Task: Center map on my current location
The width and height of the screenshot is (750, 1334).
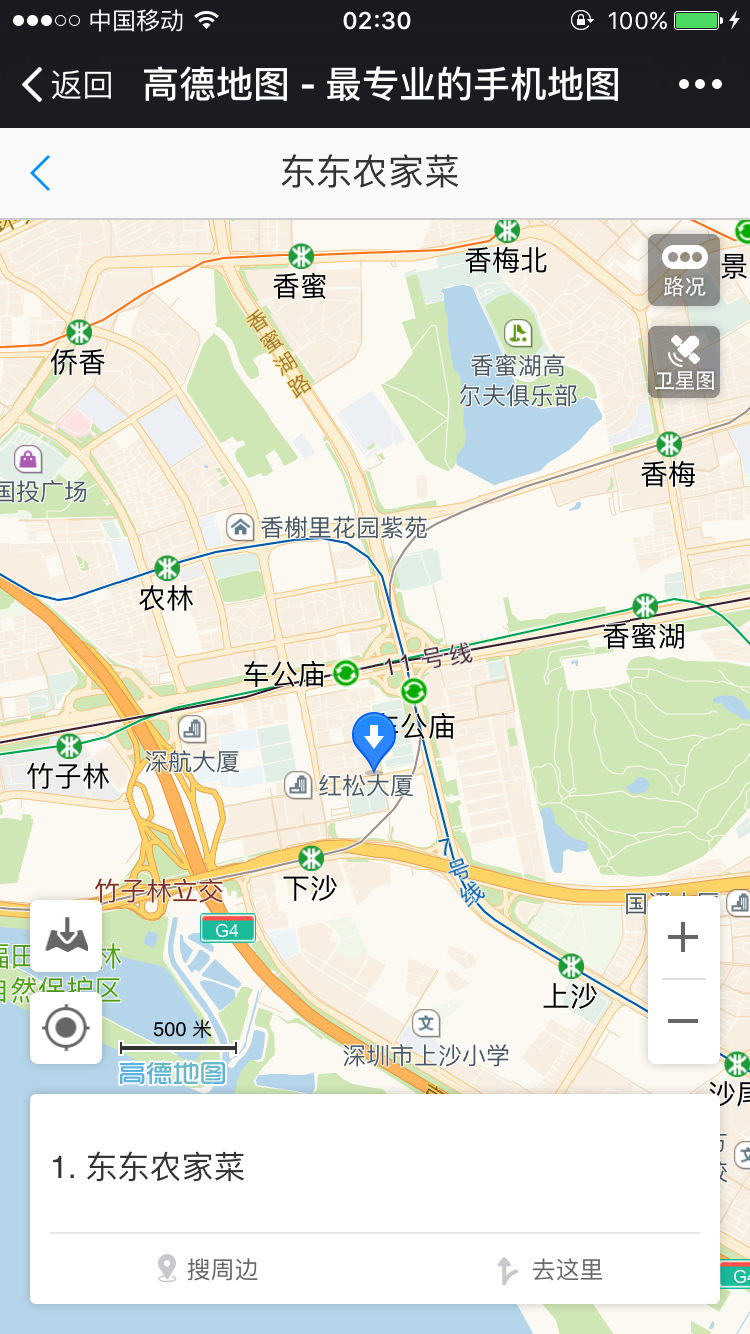Action: point(66,1027)
